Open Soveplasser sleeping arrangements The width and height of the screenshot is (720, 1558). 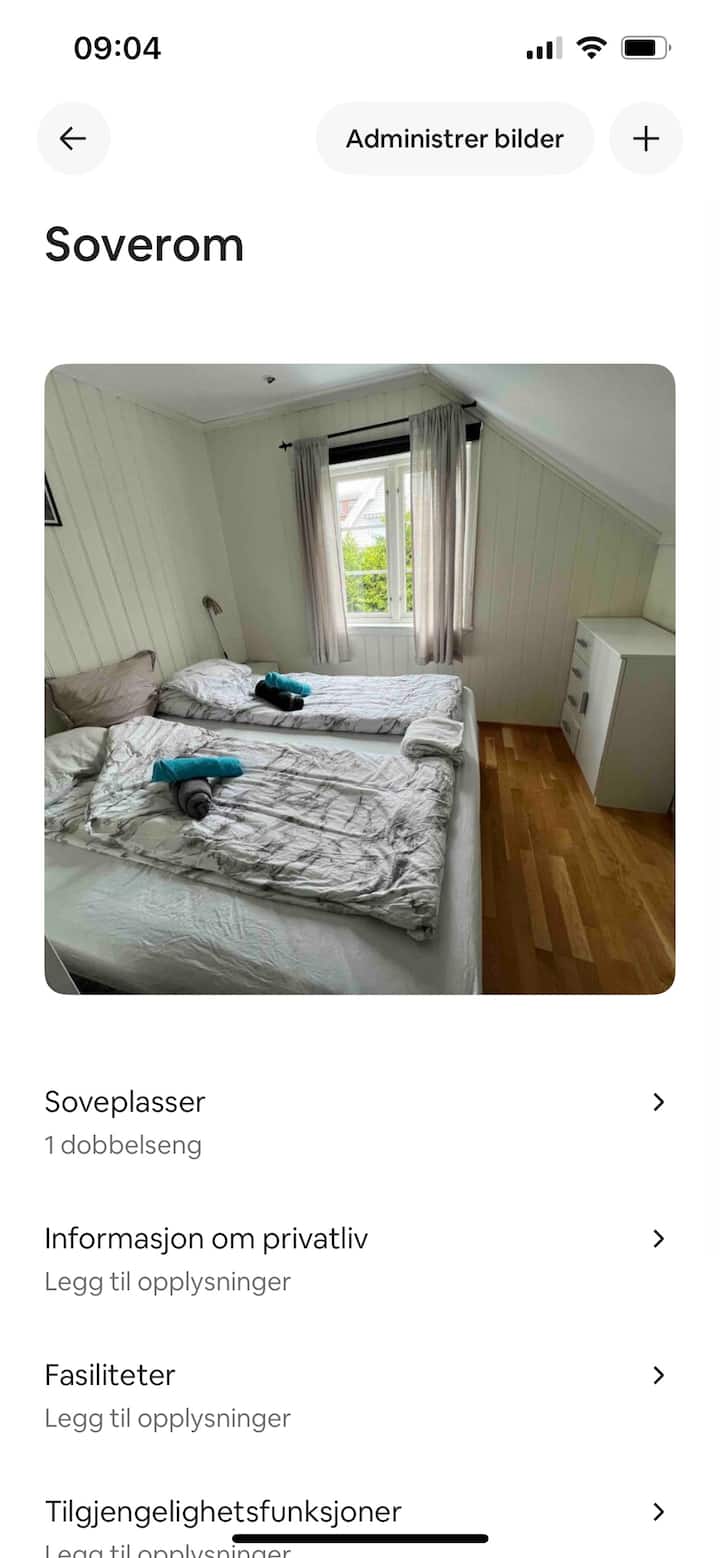358,1122
